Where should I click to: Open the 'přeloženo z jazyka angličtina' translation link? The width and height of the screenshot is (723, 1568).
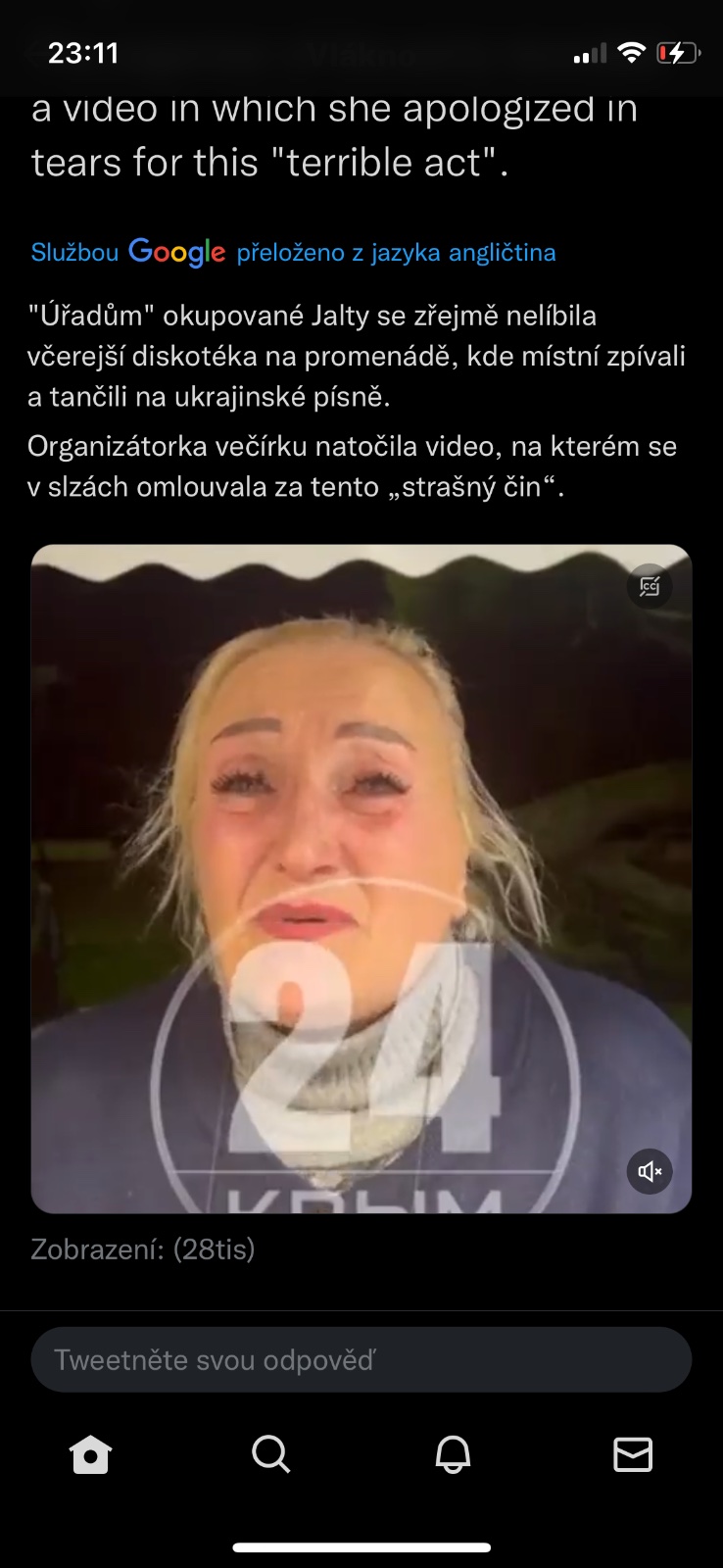point(396,253)
